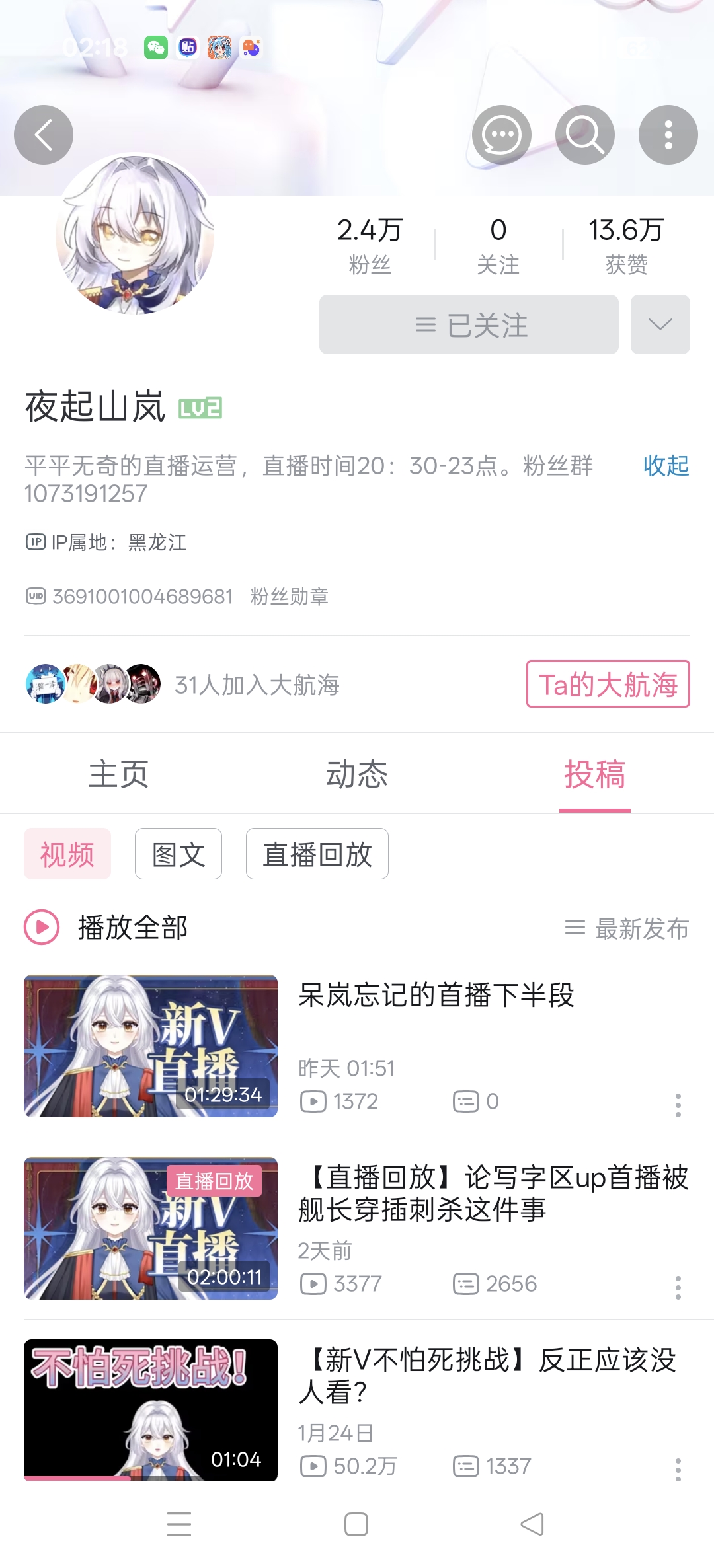Play all videos with 播放全部

click(107, 927)
